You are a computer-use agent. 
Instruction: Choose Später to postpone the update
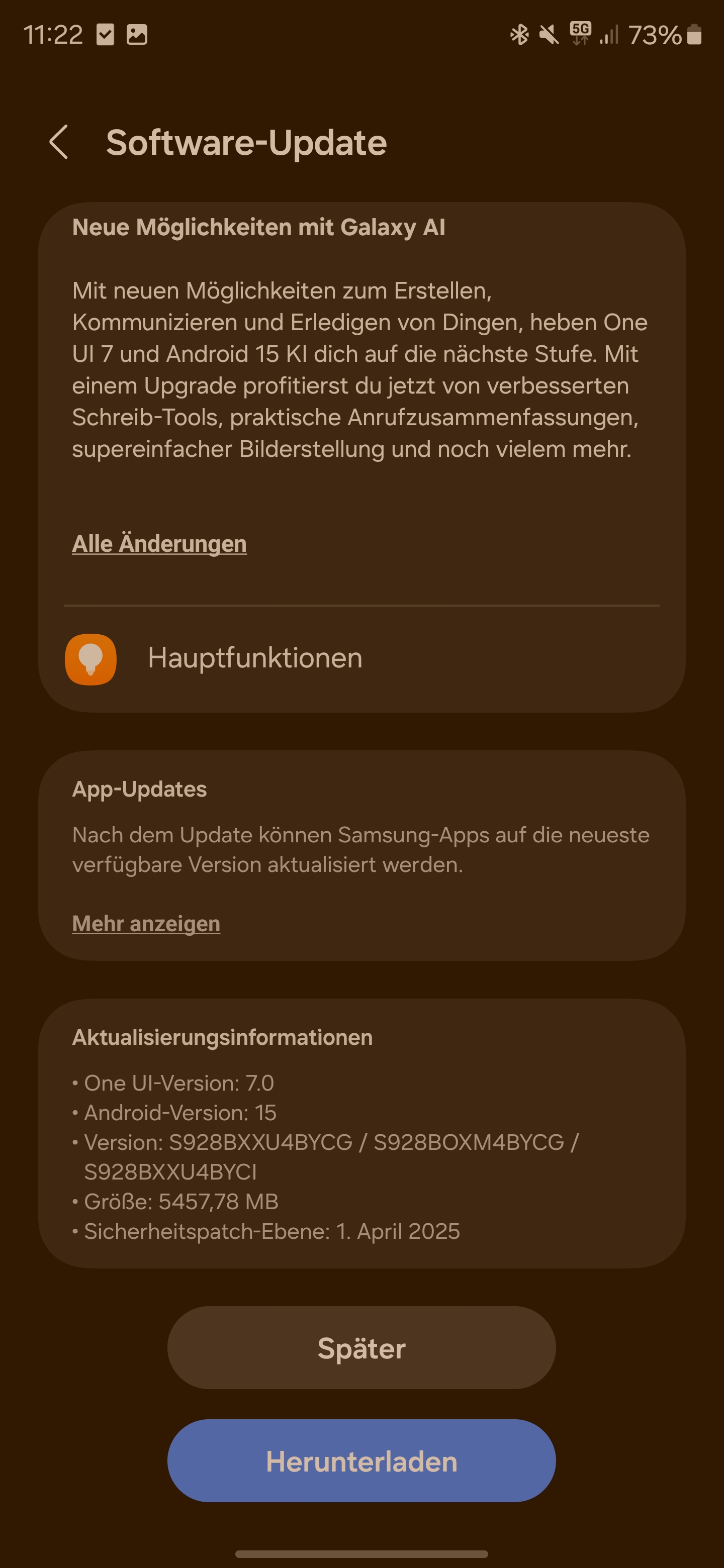pyautogui.click(x=361, y=1348)
